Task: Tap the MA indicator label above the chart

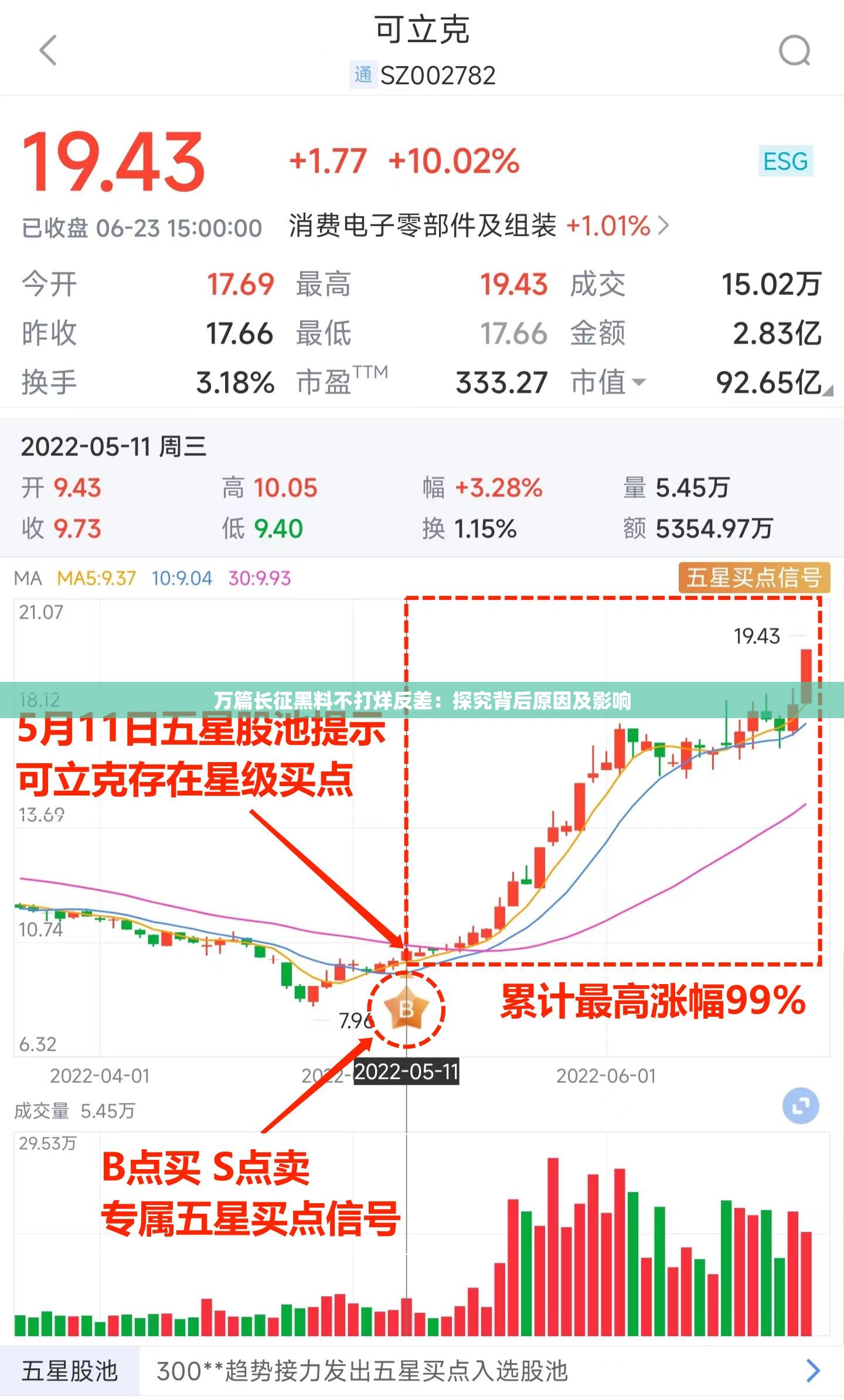Action: 27,579
